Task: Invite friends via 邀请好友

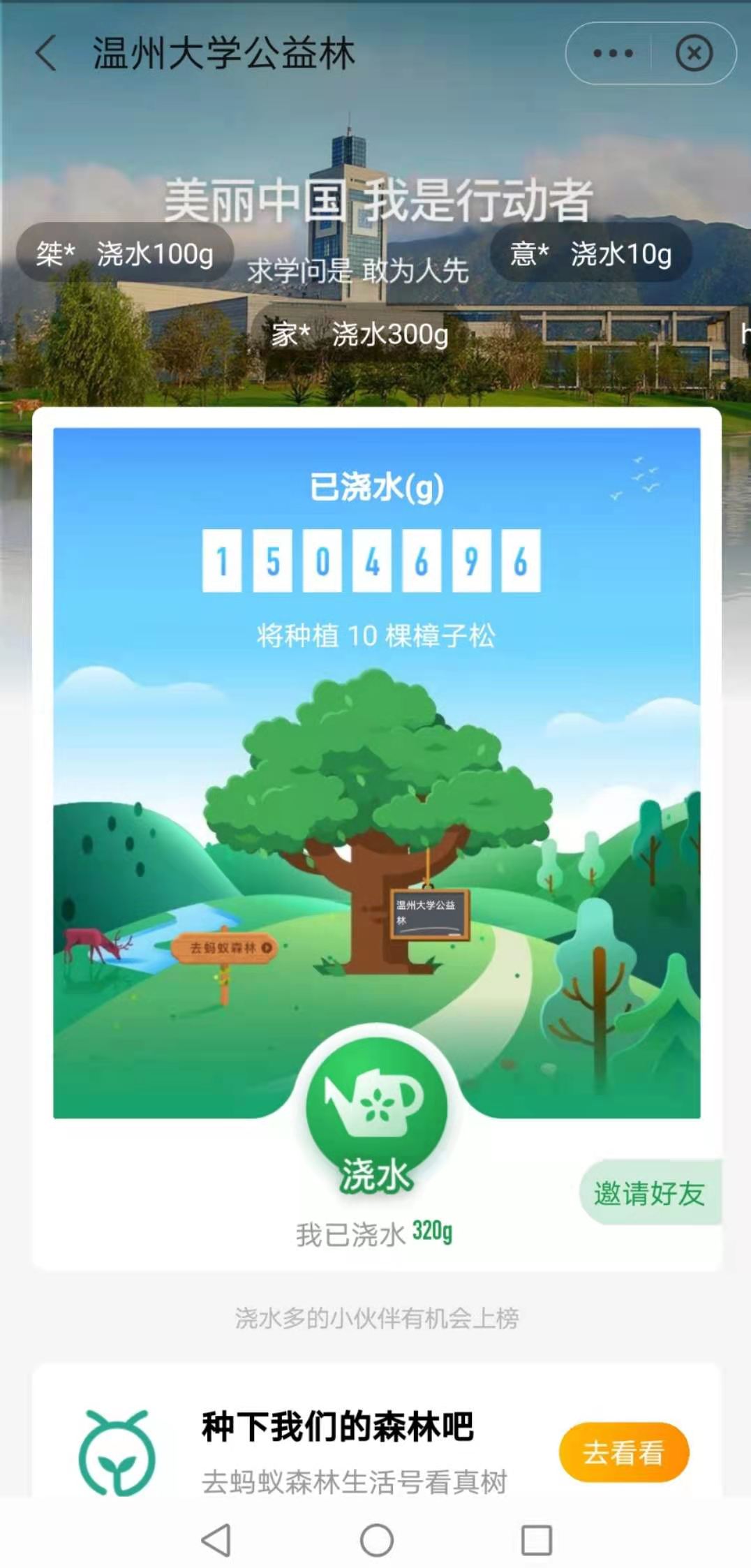Action: (649, 1192)
